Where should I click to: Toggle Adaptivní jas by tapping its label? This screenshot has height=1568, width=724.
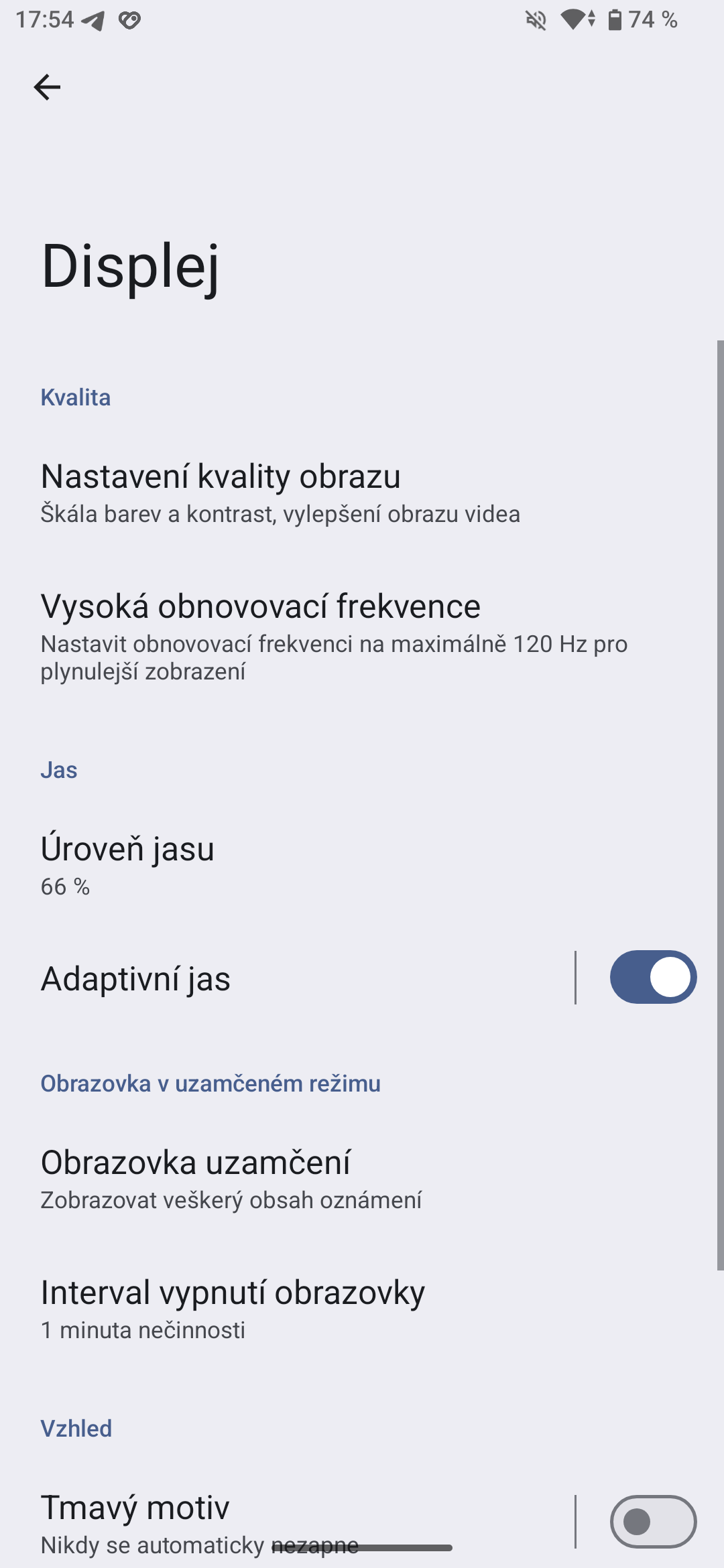135,978
